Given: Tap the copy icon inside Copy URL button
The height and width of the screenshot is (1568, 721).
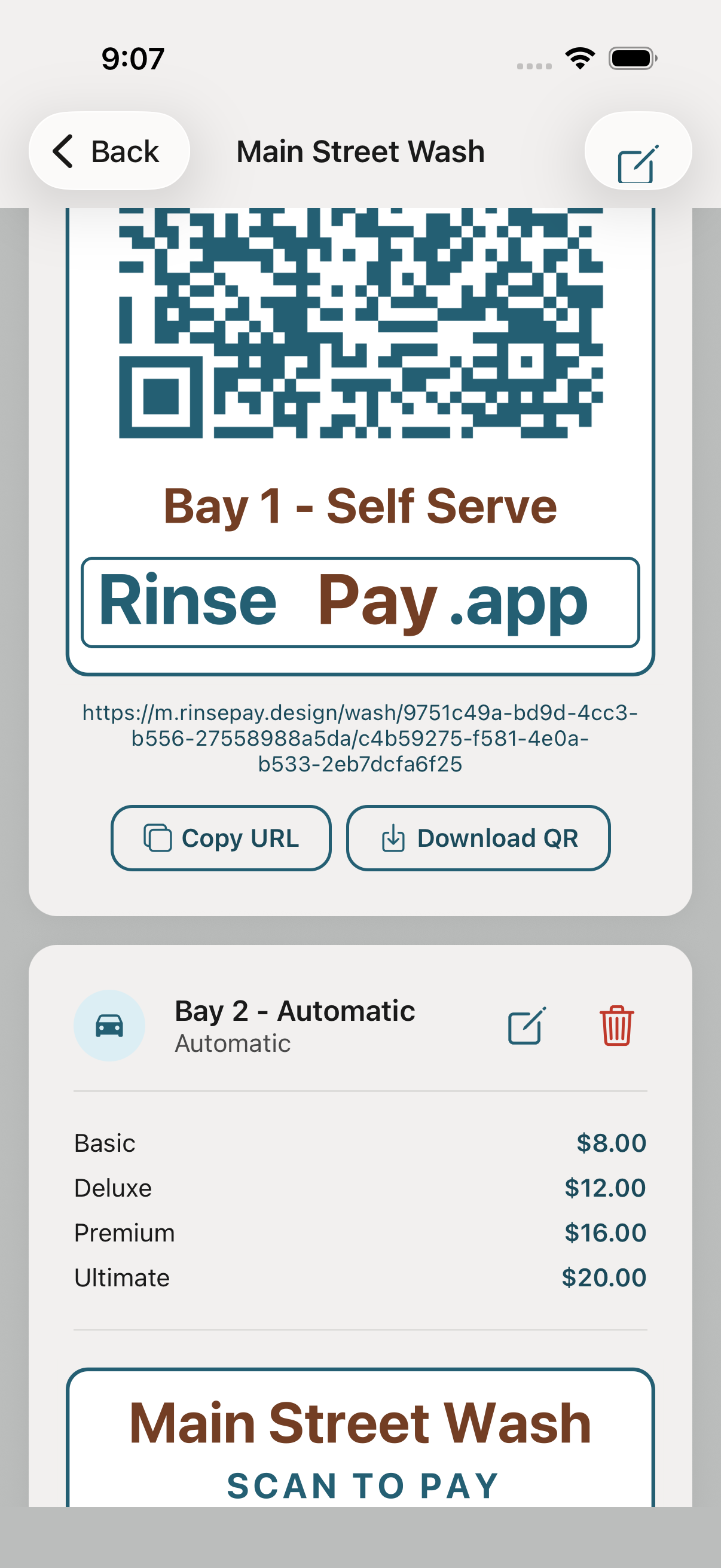Looking at the screenshot, I should point(157,838).
